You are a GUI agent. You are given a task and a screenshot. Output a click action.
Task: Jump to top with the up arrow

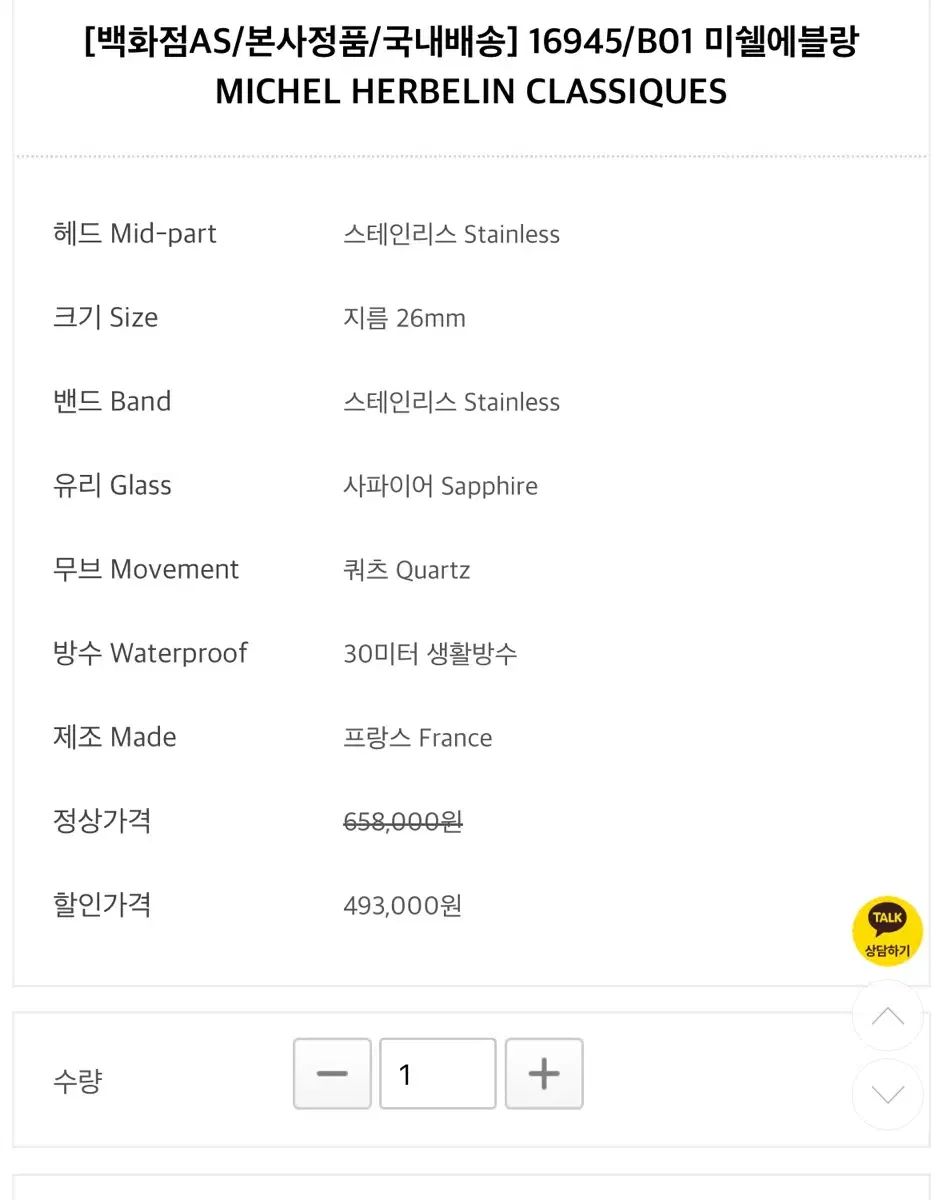pyautogui.click(x=887, y=1017)
